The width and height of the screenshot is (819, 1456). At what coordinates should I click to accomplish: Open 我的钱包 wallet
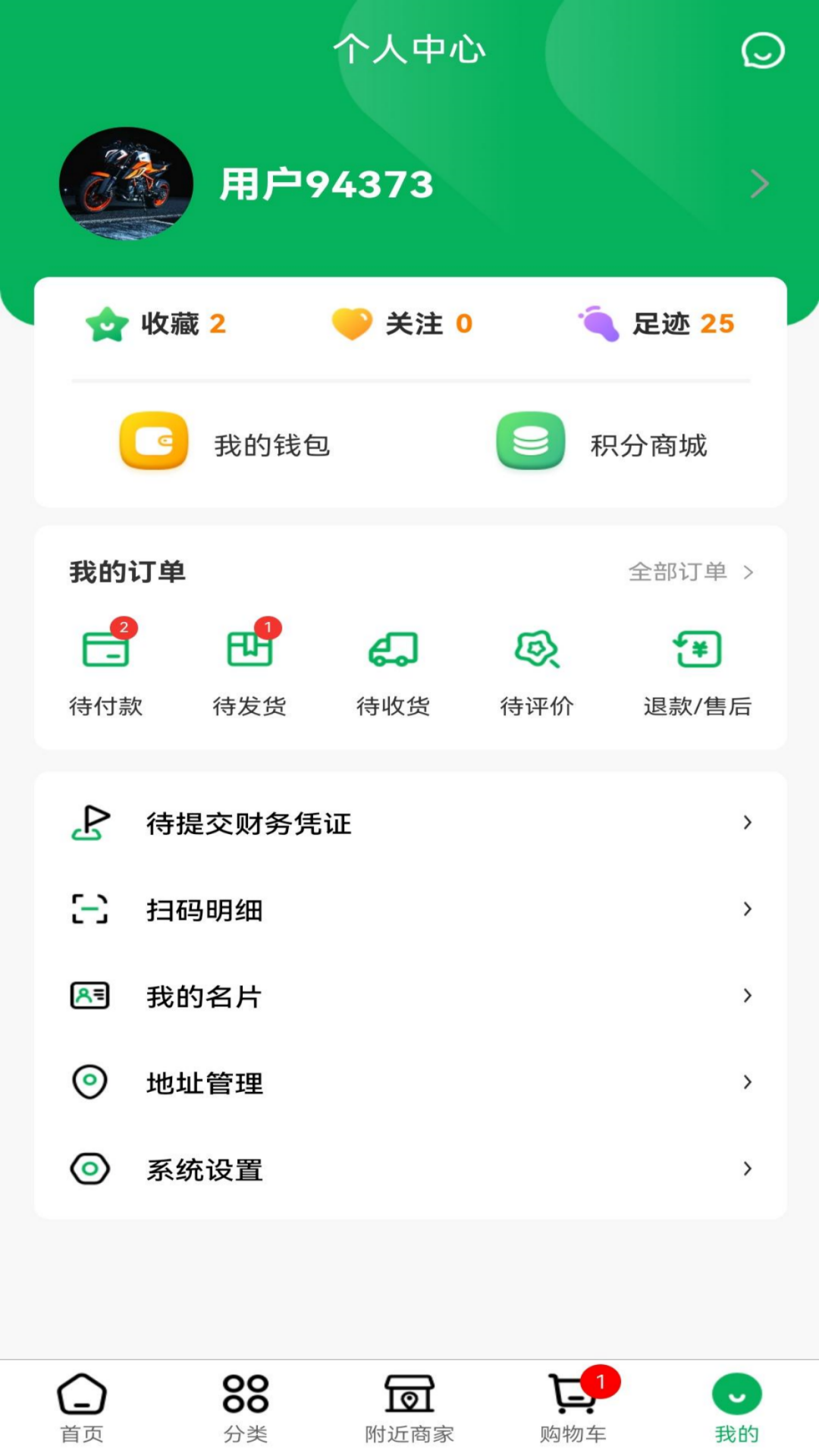point(225,443)
